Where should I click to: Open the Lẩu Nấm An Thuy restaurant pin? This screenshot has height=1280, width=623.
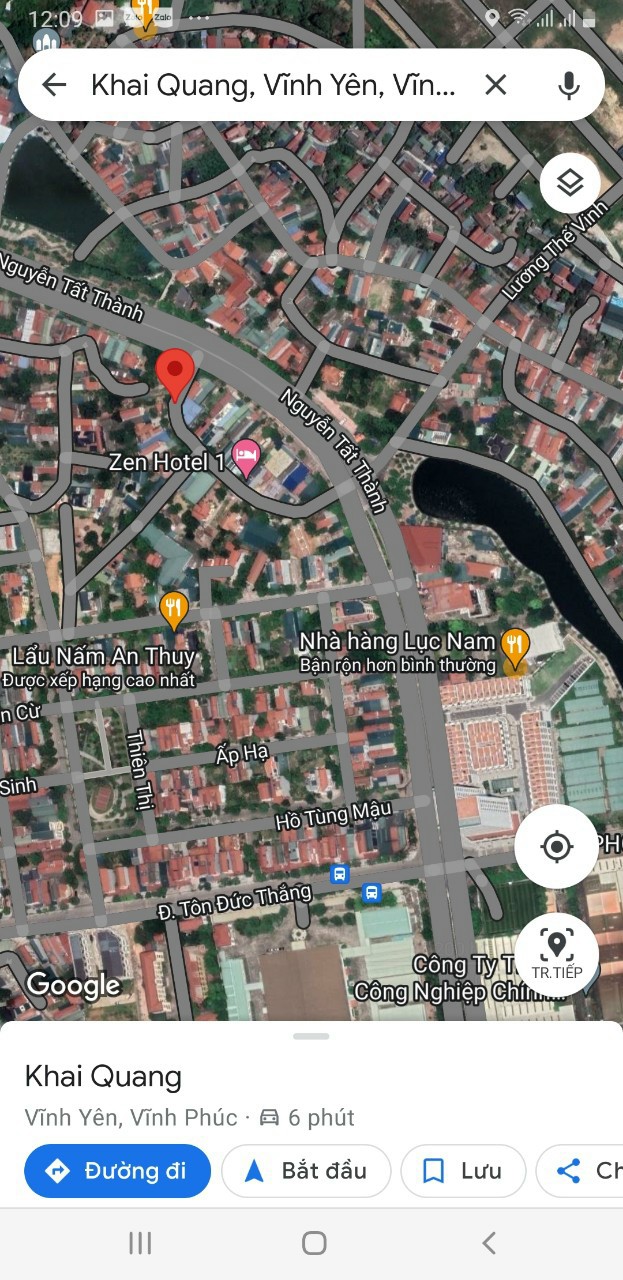coord(174,609)
